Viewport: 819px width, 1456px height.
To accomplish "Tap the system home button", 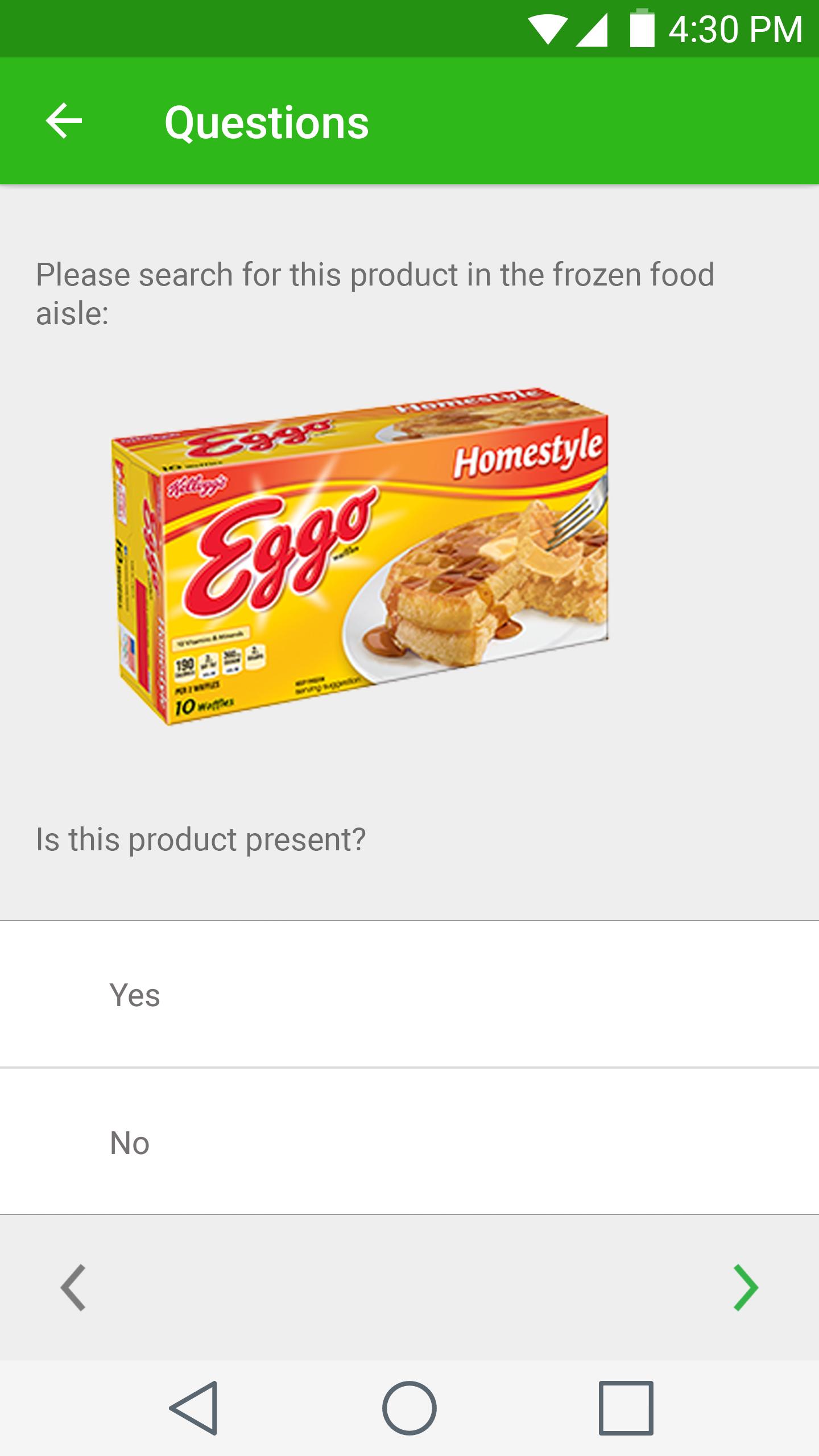I will click(x=409, y=1408).
